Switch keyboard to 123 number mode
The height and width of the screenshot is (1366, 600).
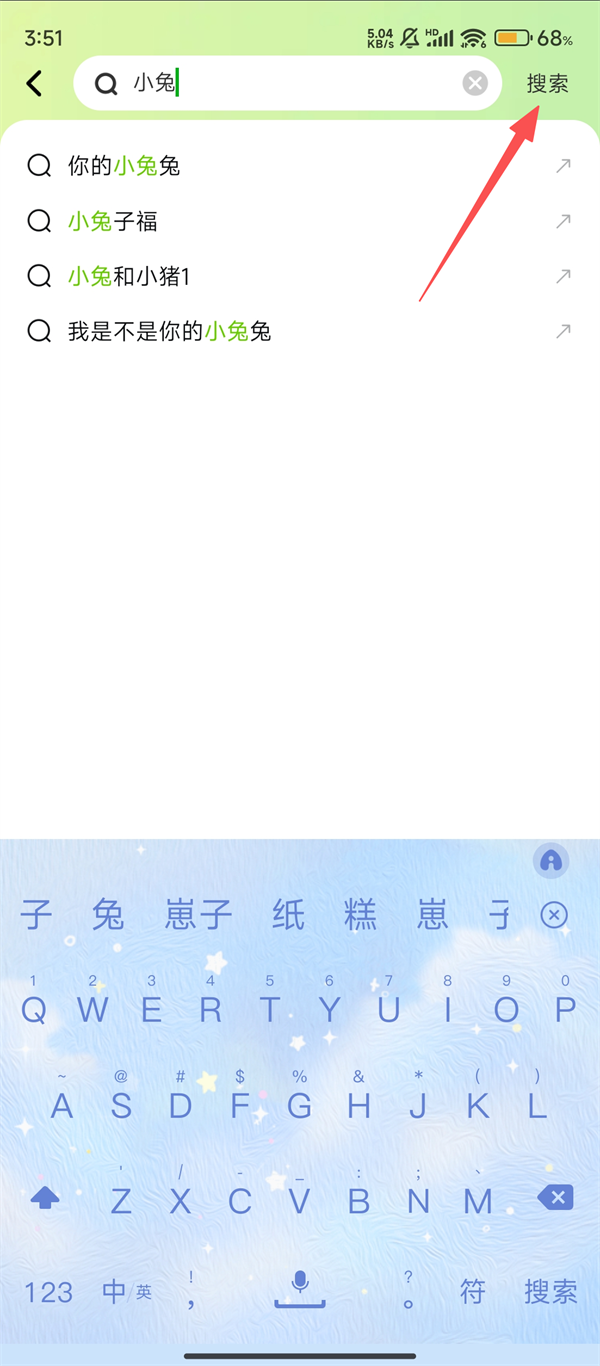click(x=48, y=1292)
